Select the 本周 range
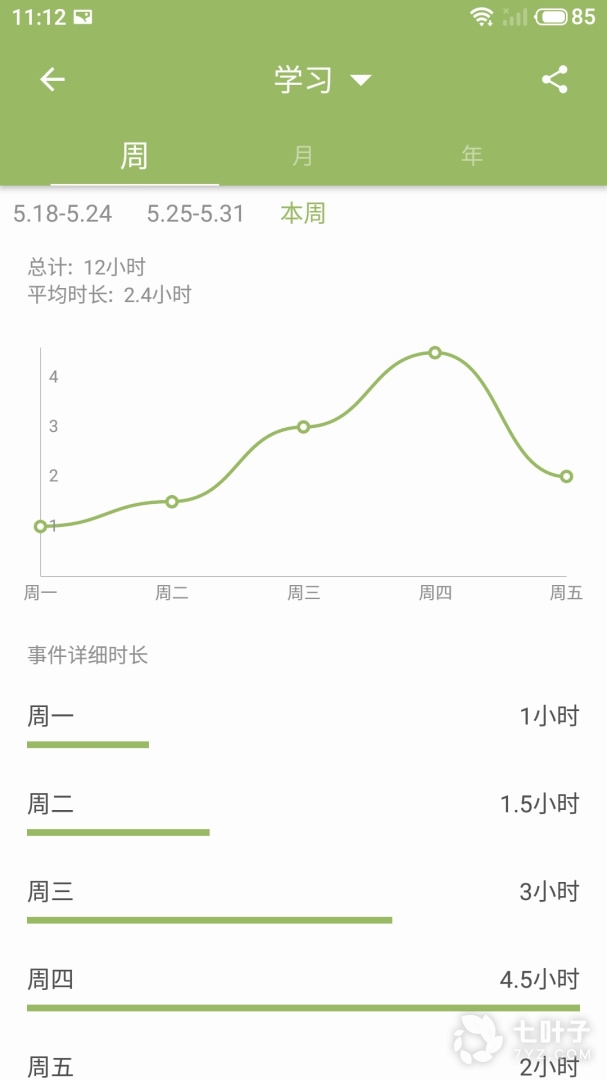The width and height of the screenshot is (607, 1080). pyautogui.click(x=302, y=213)
